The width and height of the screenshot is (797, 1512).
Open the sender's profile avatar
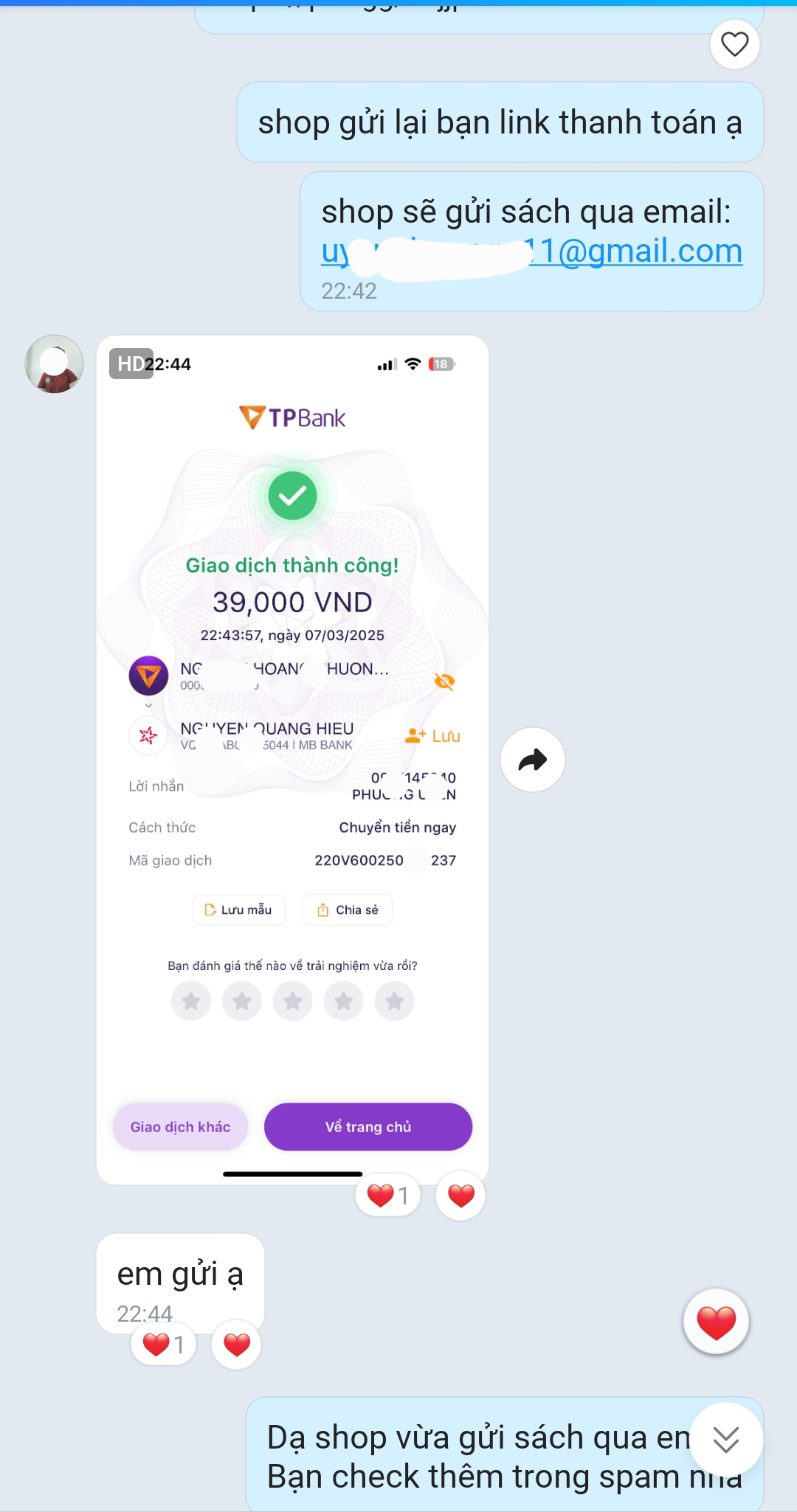click(54, 364)
